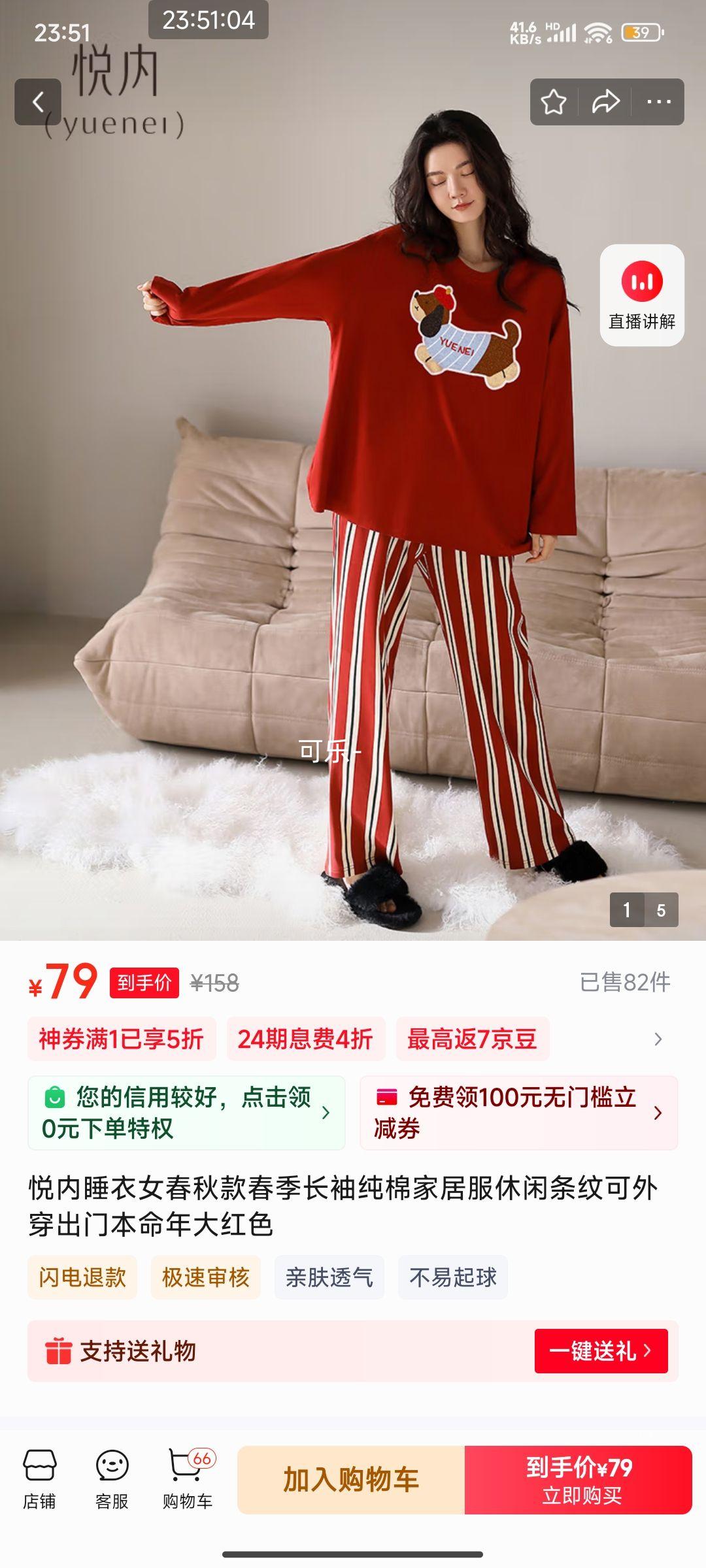Open the 直播讲解 live explanation

pyautogui.click(x=642, y=295)
